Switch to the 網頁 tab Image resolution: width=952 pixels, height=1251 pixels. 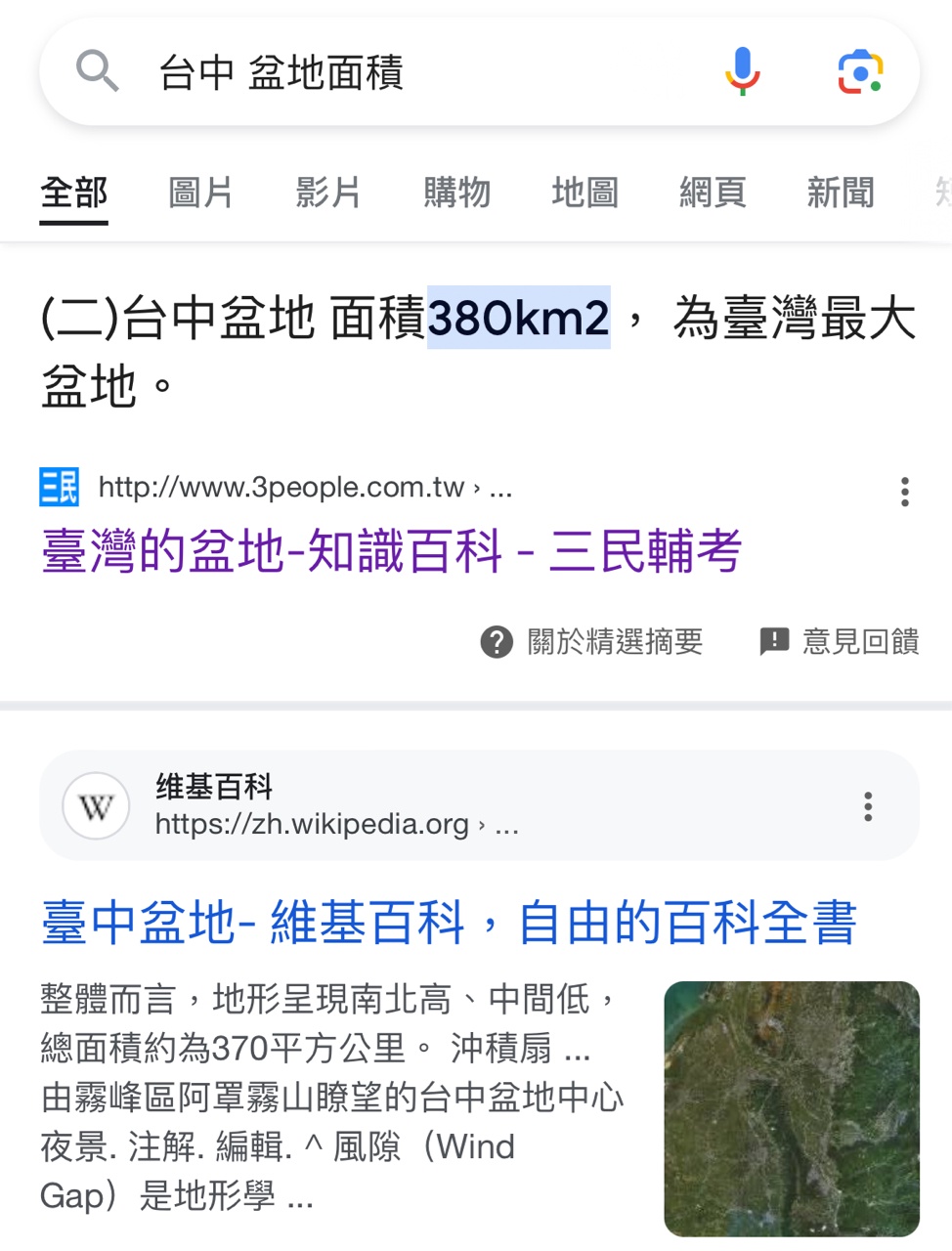click(713, 193)
